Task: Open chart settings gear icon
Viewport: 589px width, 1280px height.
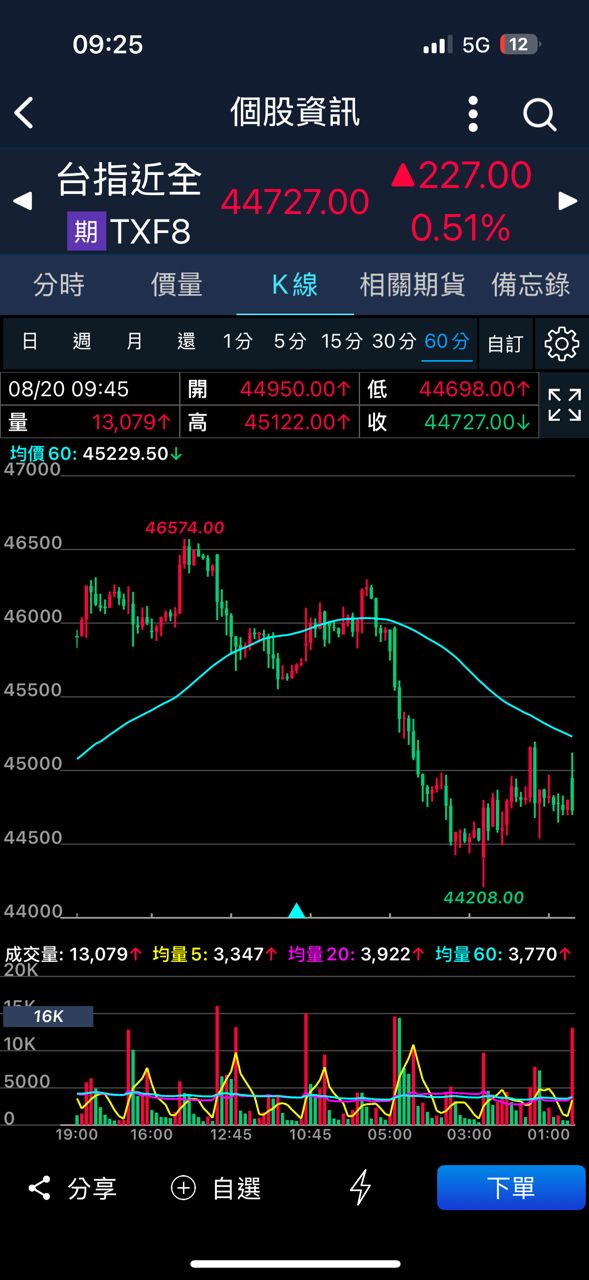Action: (x=562, y=344)
